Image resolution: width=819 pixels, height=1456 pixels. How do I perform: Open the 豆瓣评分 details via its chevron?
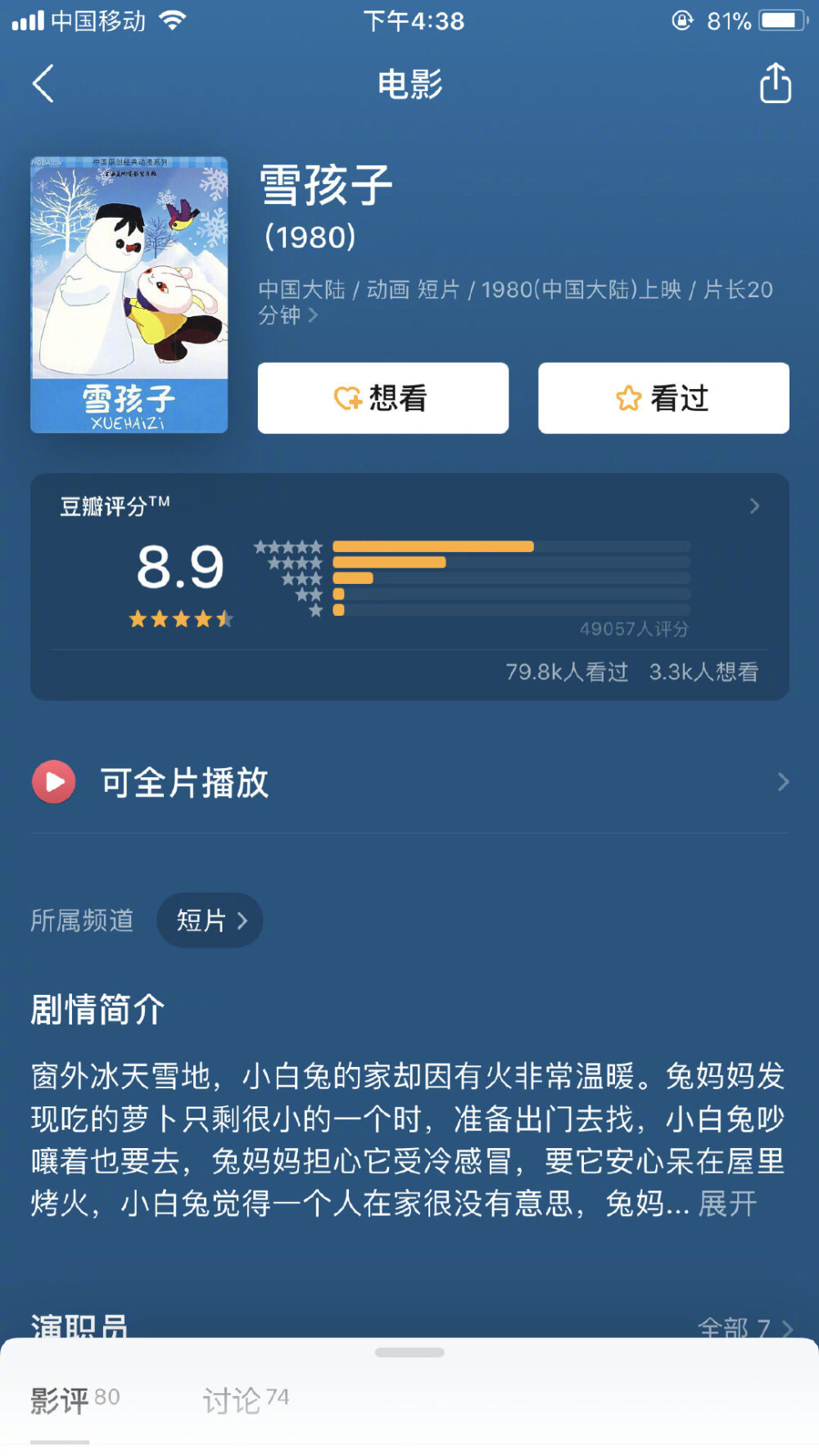[754, 505]
